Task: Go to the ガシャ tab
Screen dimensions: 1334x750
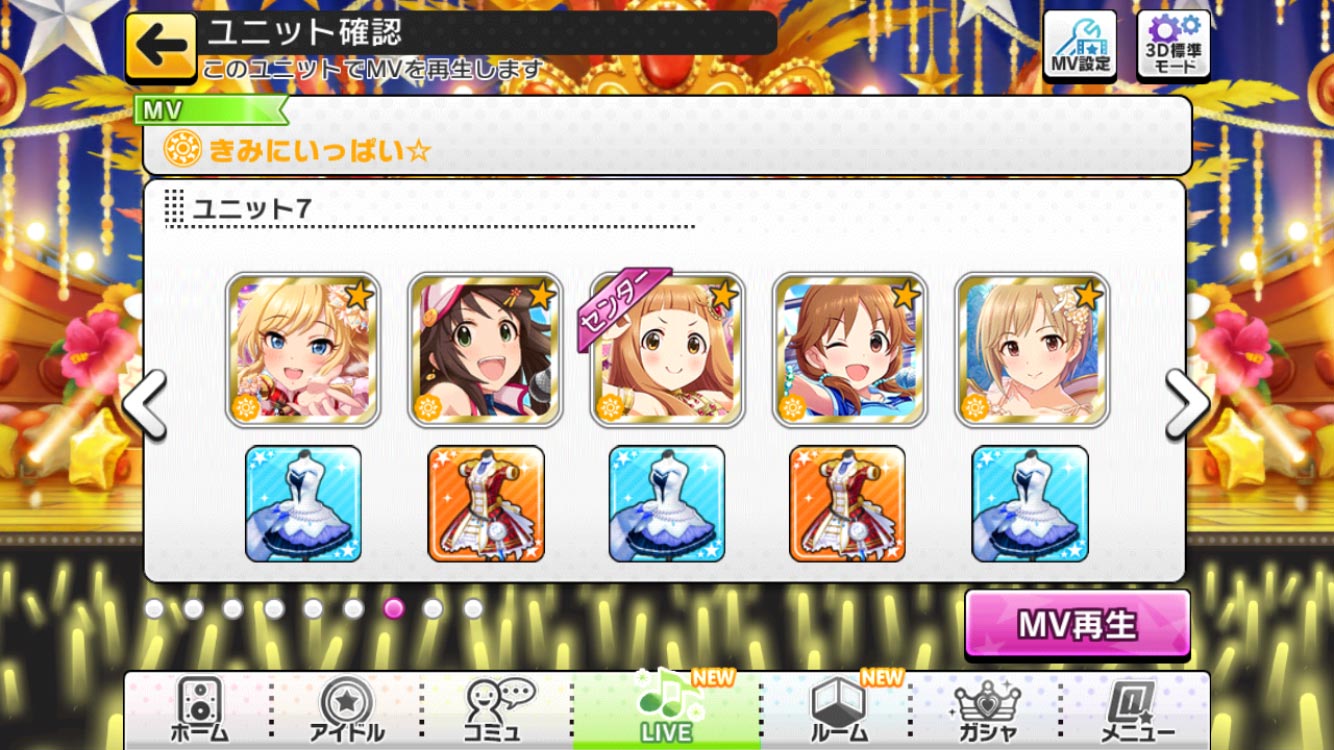Action: pyautogui.click(x=987, y=710)
